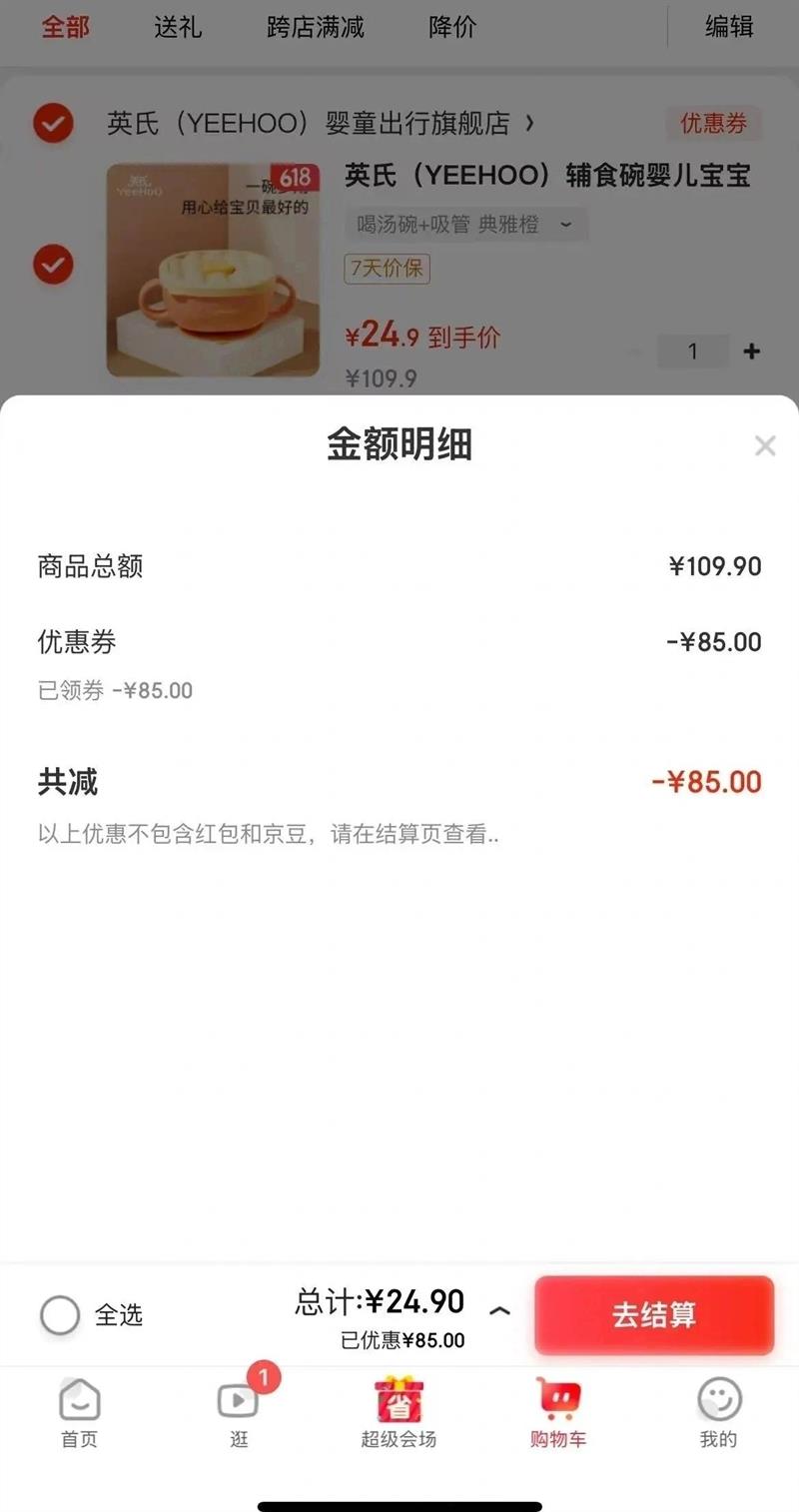Screen dimensions: 799x1512
Task: View the 降价 tab
Action: pyautogui.click(x=452, y=27)
